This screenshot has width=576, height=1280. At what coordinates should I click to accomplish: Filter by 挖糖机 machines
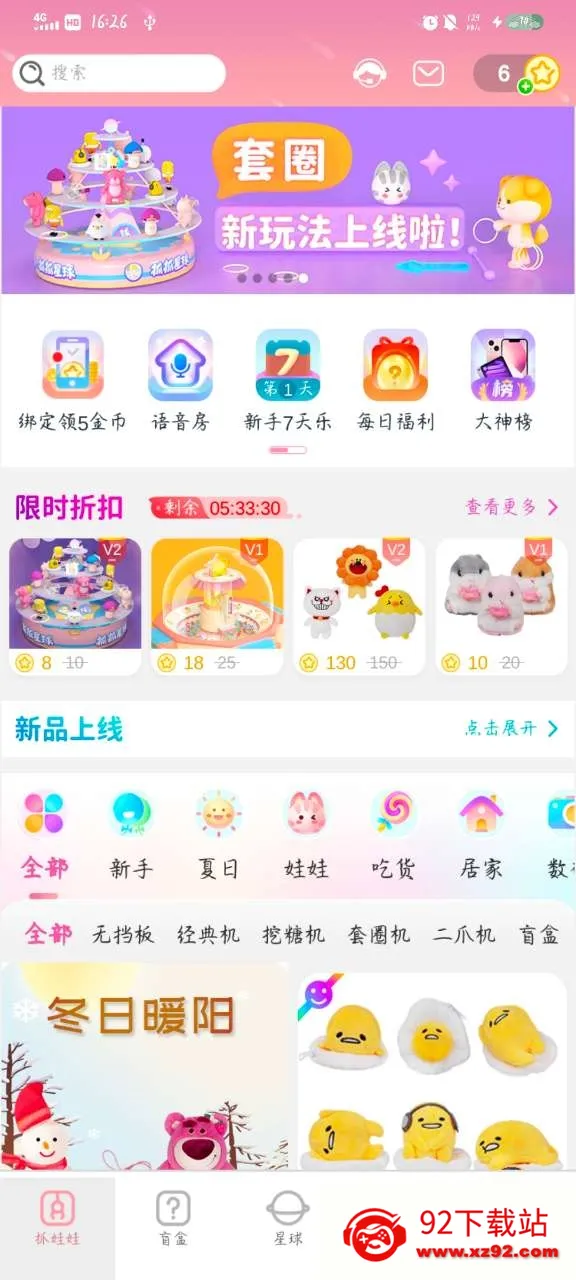293,935
